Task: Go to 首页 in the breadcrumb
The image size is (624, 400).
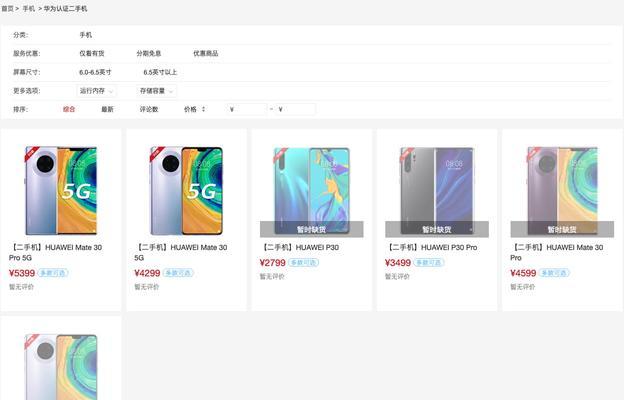Action: (x=7, y=8)
